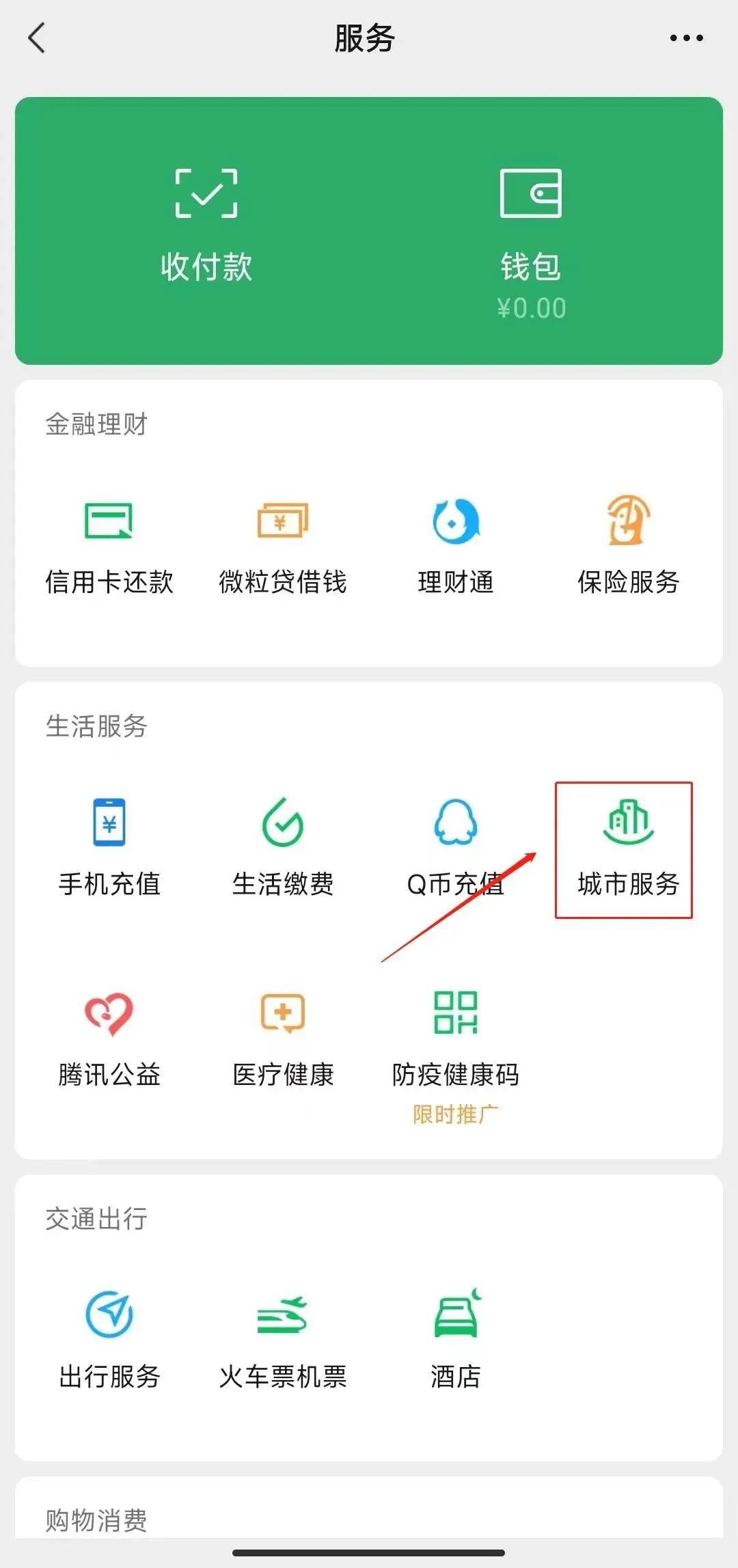Choose 医疗健康 medical health
738x1568 pixels.
click(283, 1040)
